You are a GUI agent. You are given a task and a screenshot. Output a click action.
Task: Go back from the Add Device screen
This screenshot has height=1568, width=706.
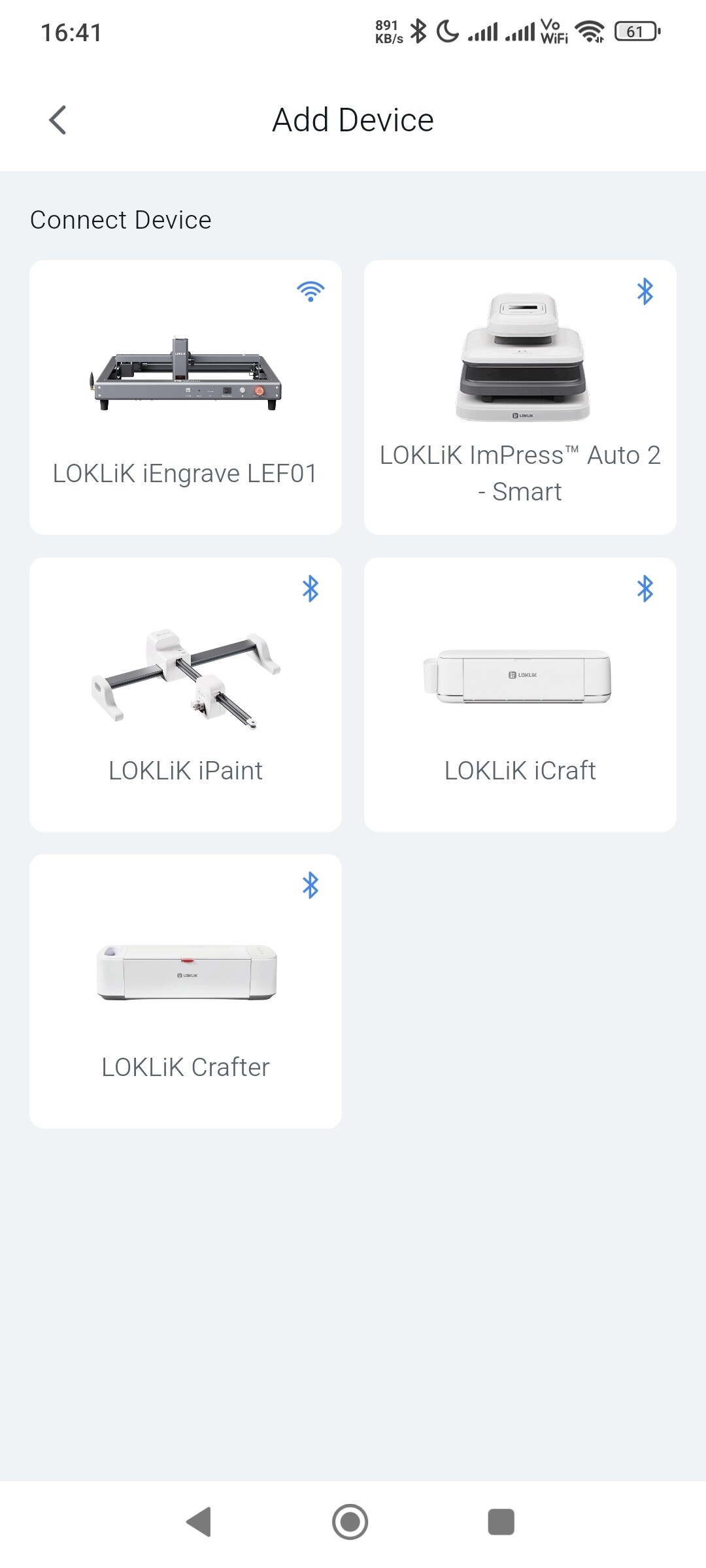point(58,120)
